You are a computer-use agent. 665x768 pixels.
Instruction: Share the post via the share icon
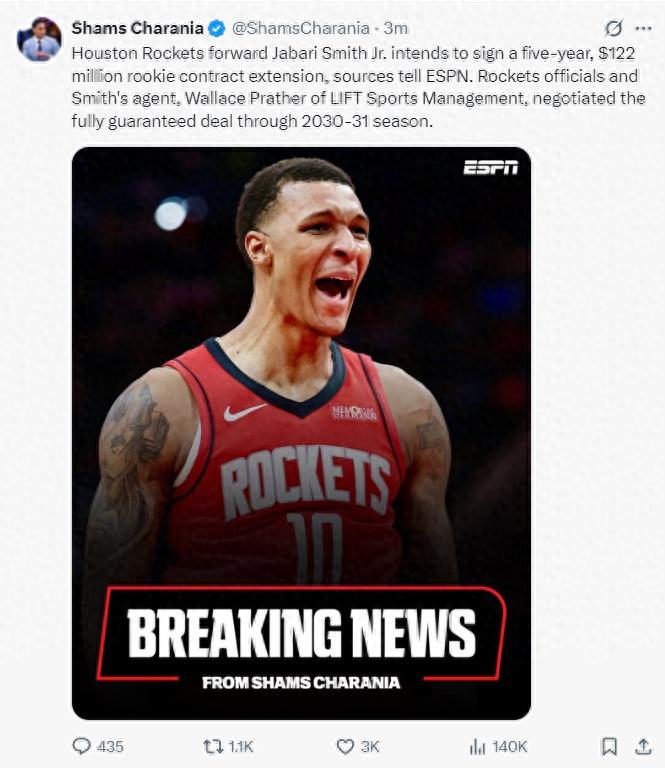[x=641, y=746]
